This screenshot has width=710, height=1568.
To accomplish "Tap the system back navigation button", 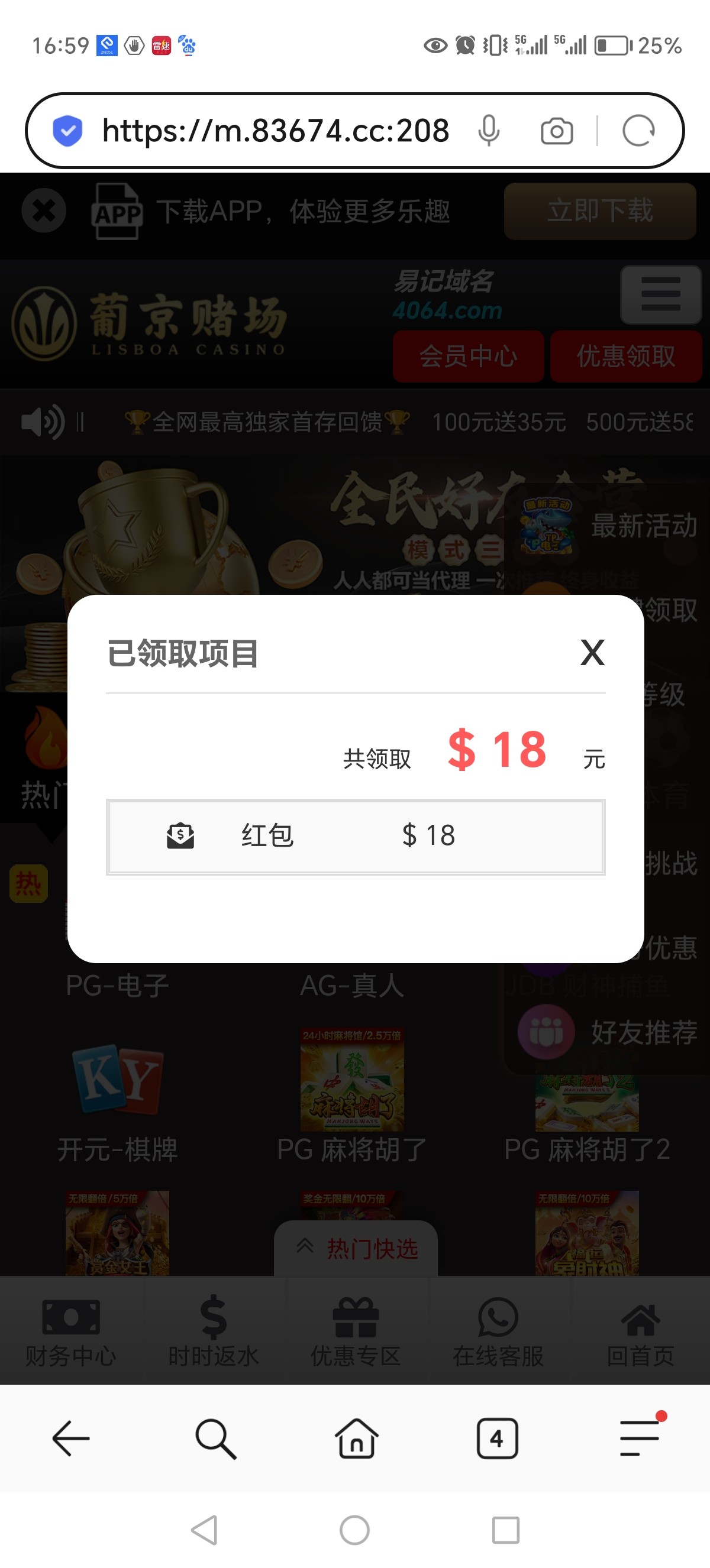I will point(205,1530).
